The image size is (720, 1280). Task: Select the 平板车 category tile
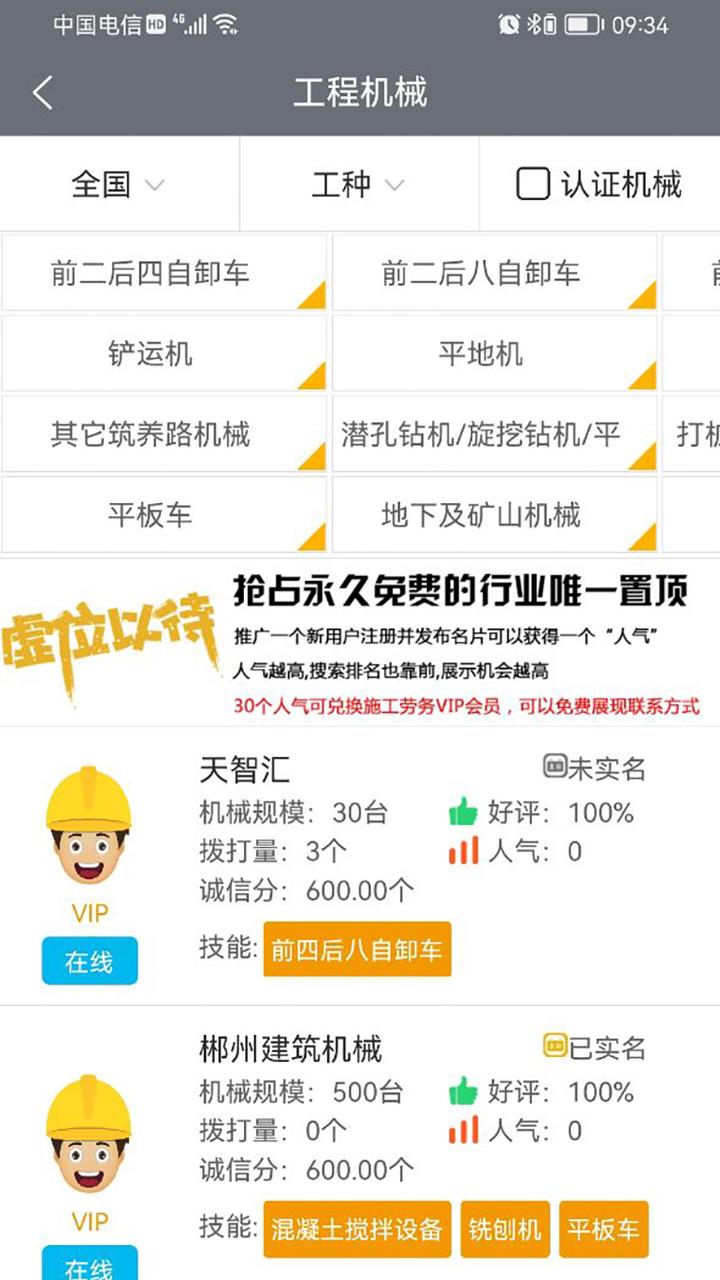coord(164,515)
